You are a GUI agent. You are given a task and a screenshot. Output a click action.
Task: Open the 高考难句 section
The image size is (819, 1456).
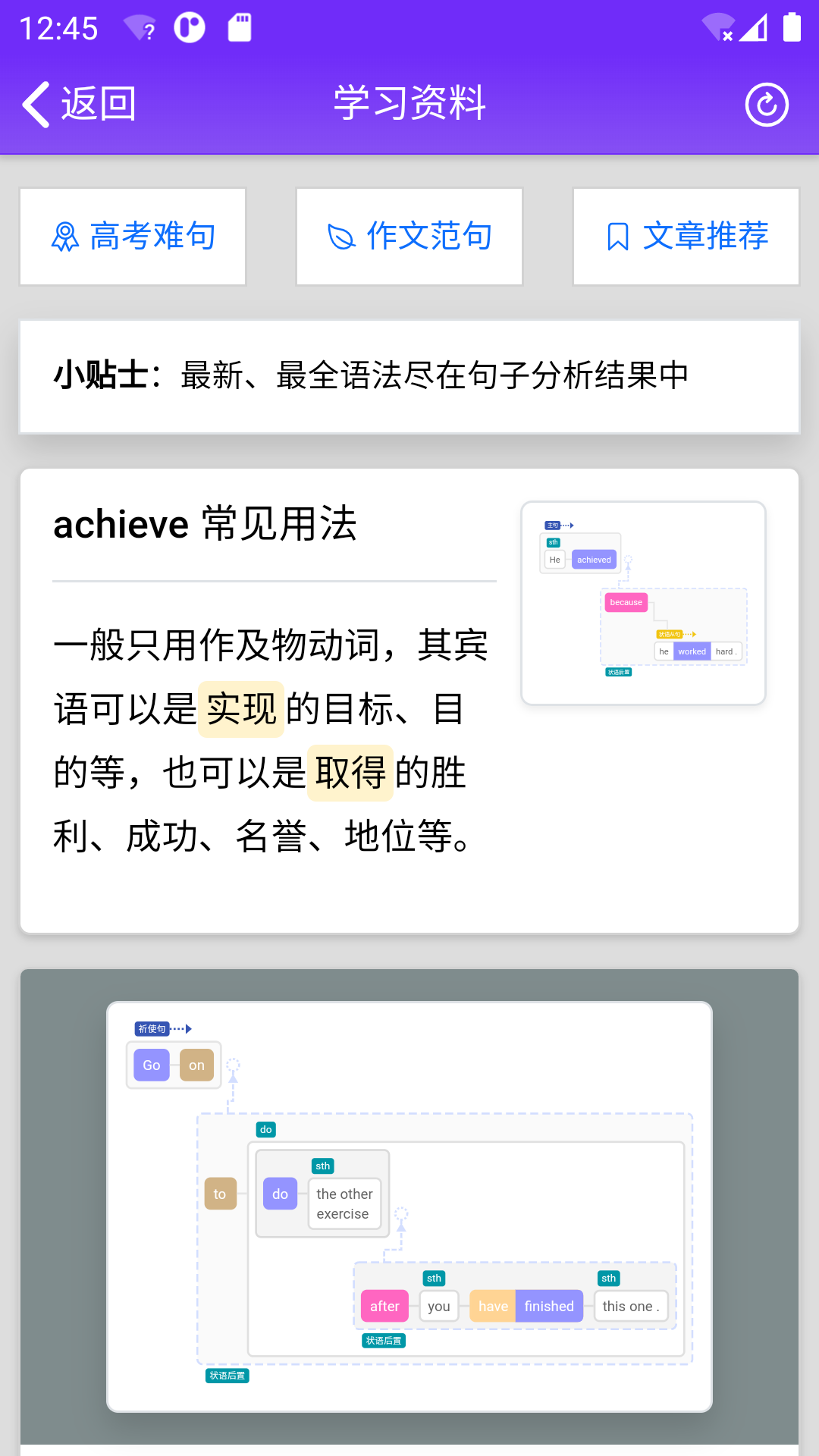coord(133,237)
